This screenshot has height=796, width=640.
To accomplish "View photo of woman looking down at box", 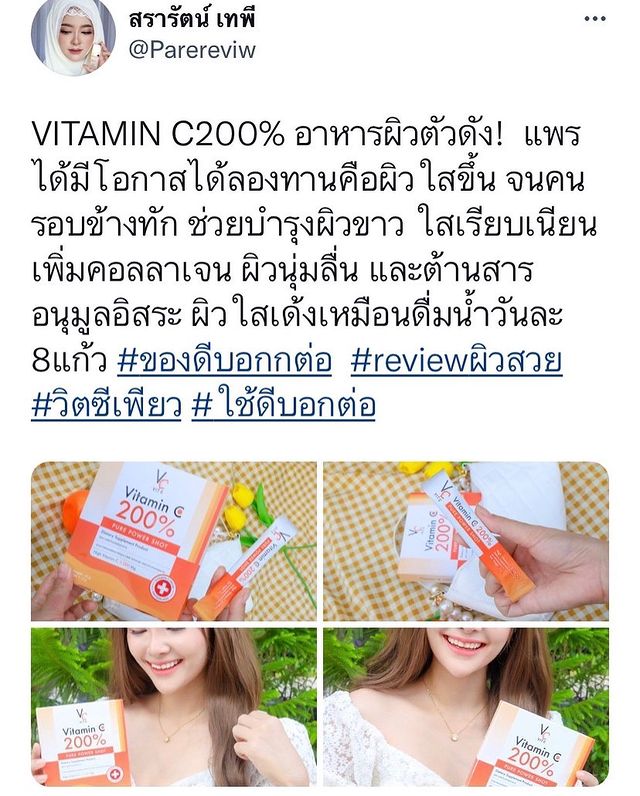I will pyautogui.click(x=173, y=707).
